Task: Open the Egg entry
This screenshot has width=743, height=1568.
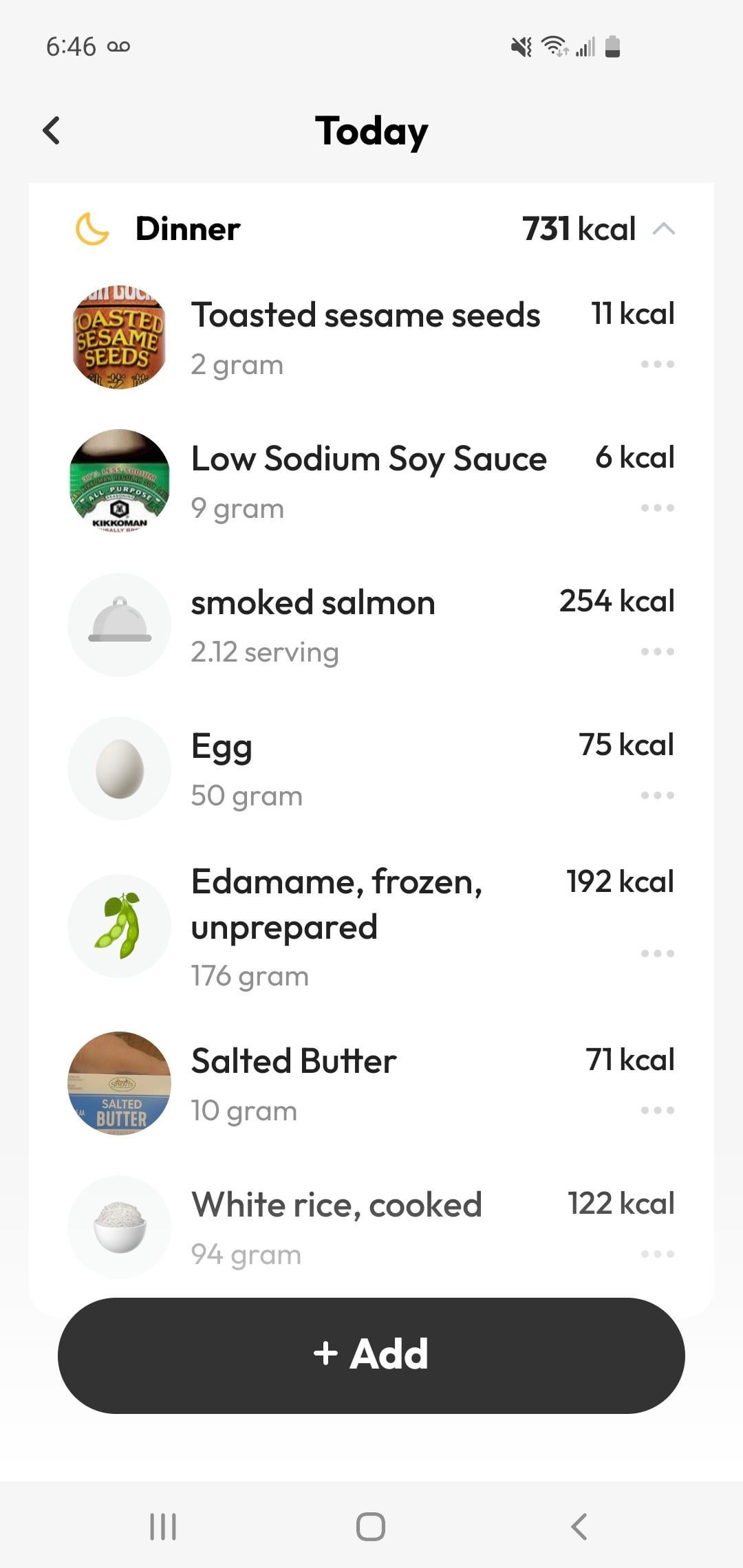Action: point(371,769)
